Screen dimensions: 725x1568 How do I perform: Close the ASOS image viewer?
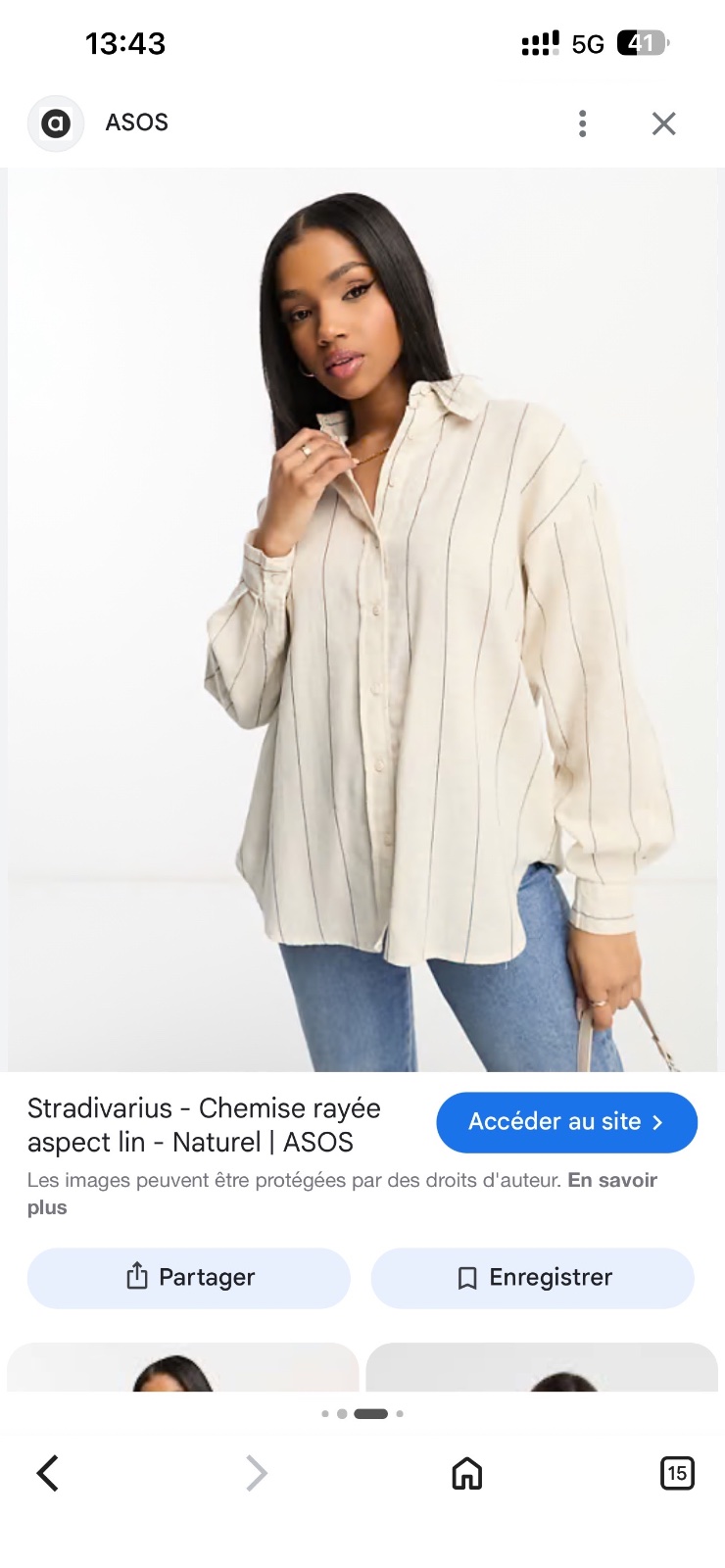[x=664, y=123]
